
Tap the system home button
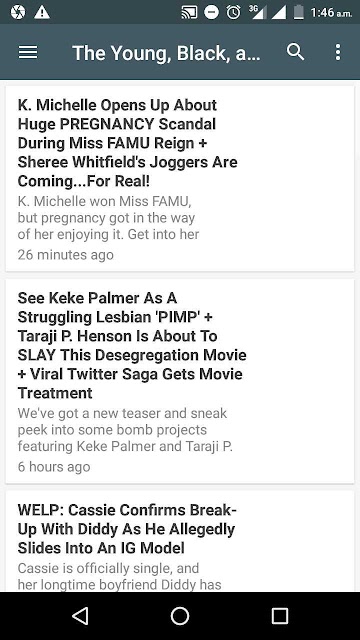(180, 616)
